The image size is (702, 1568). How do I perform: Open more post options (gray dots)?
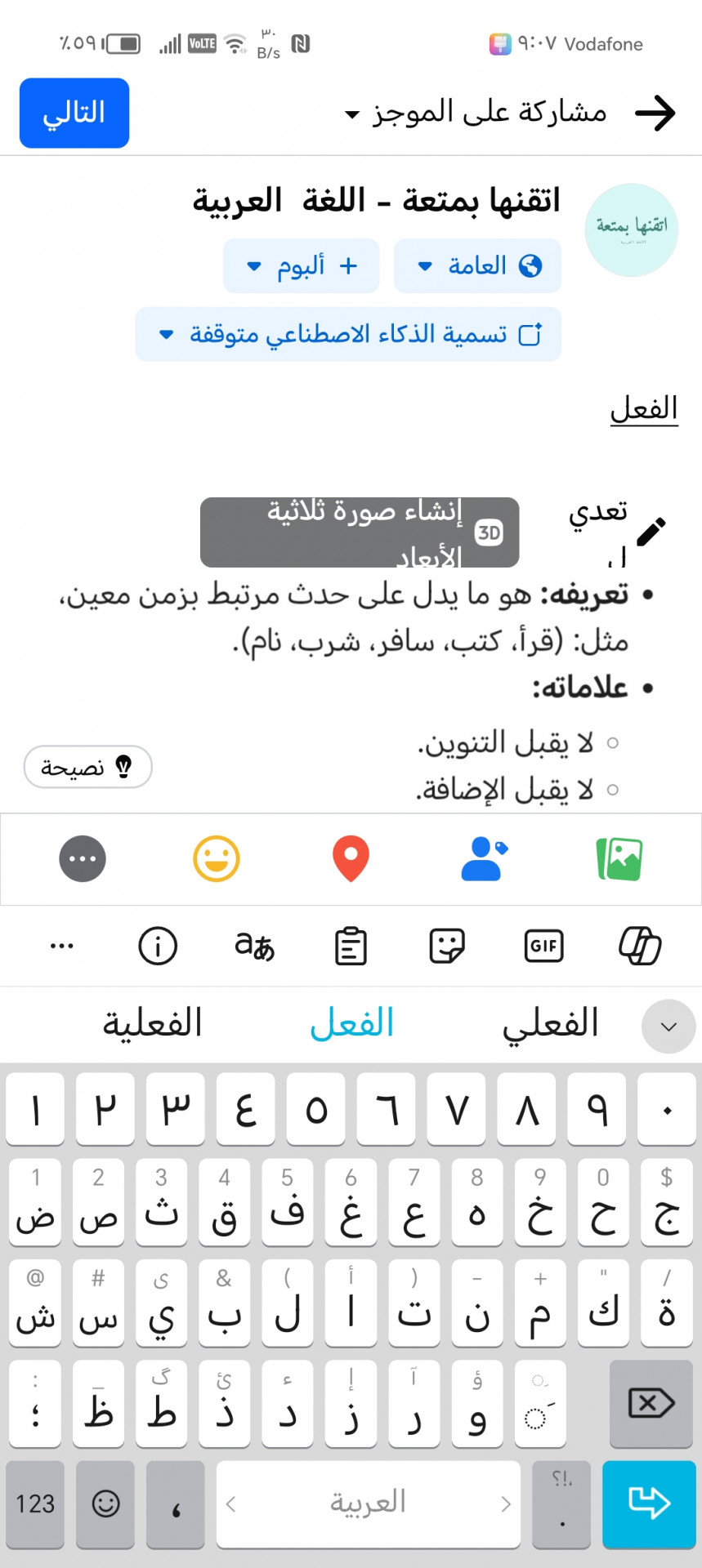83,859
